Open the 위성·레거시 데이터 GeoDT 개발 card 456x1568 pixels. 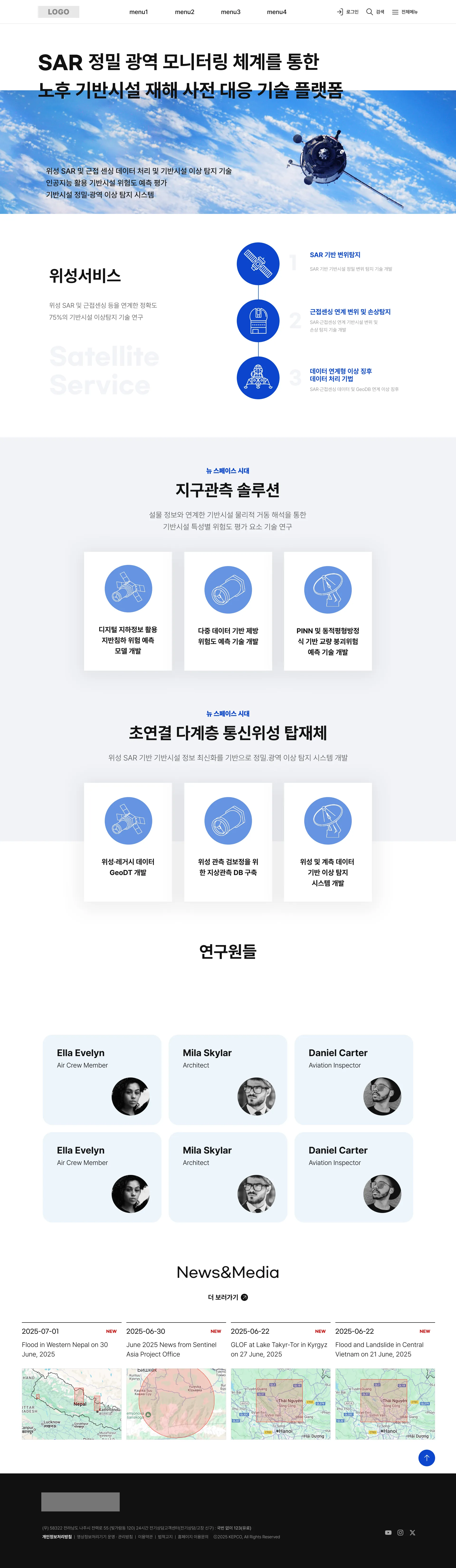tap(128, 841)
